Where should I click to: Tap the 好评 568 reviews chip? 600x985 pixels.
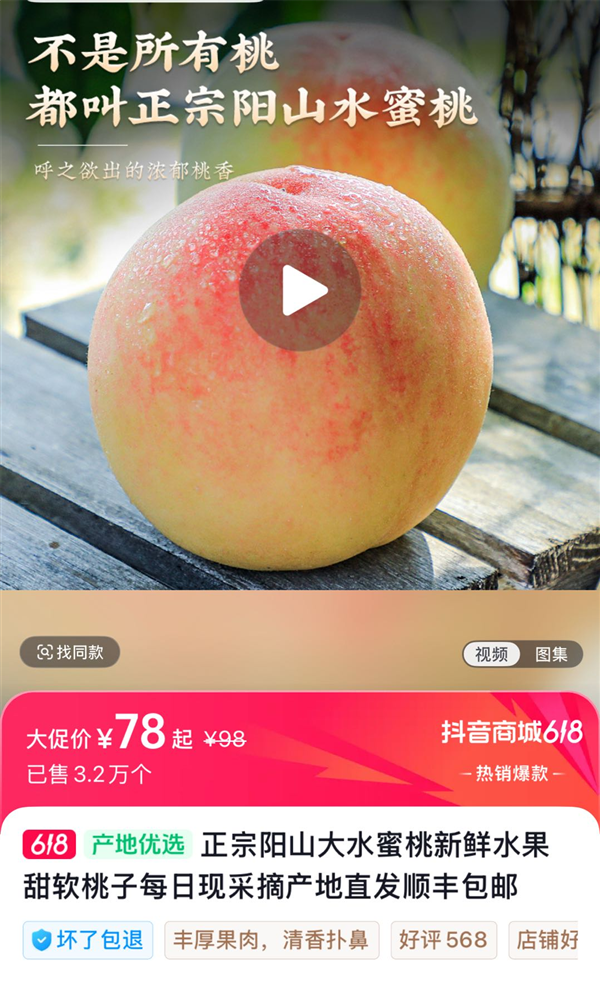443,940
